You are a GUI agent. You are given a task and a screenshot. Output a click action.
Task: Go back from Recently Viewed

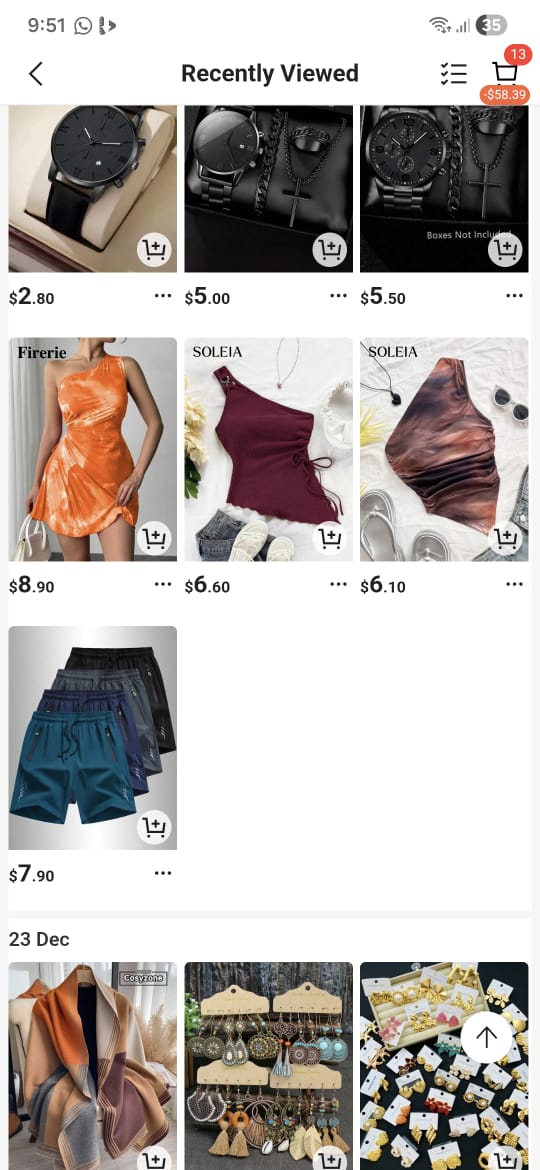(35, 73)
